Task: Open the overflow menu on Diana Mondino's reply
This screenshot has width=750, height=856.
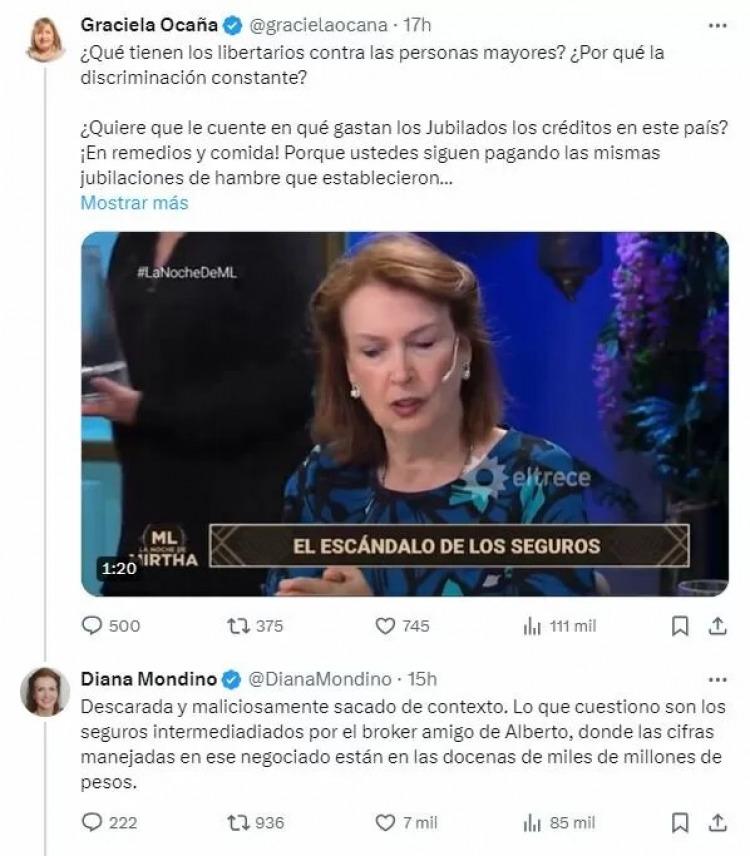Action: (x=718, y=679)
